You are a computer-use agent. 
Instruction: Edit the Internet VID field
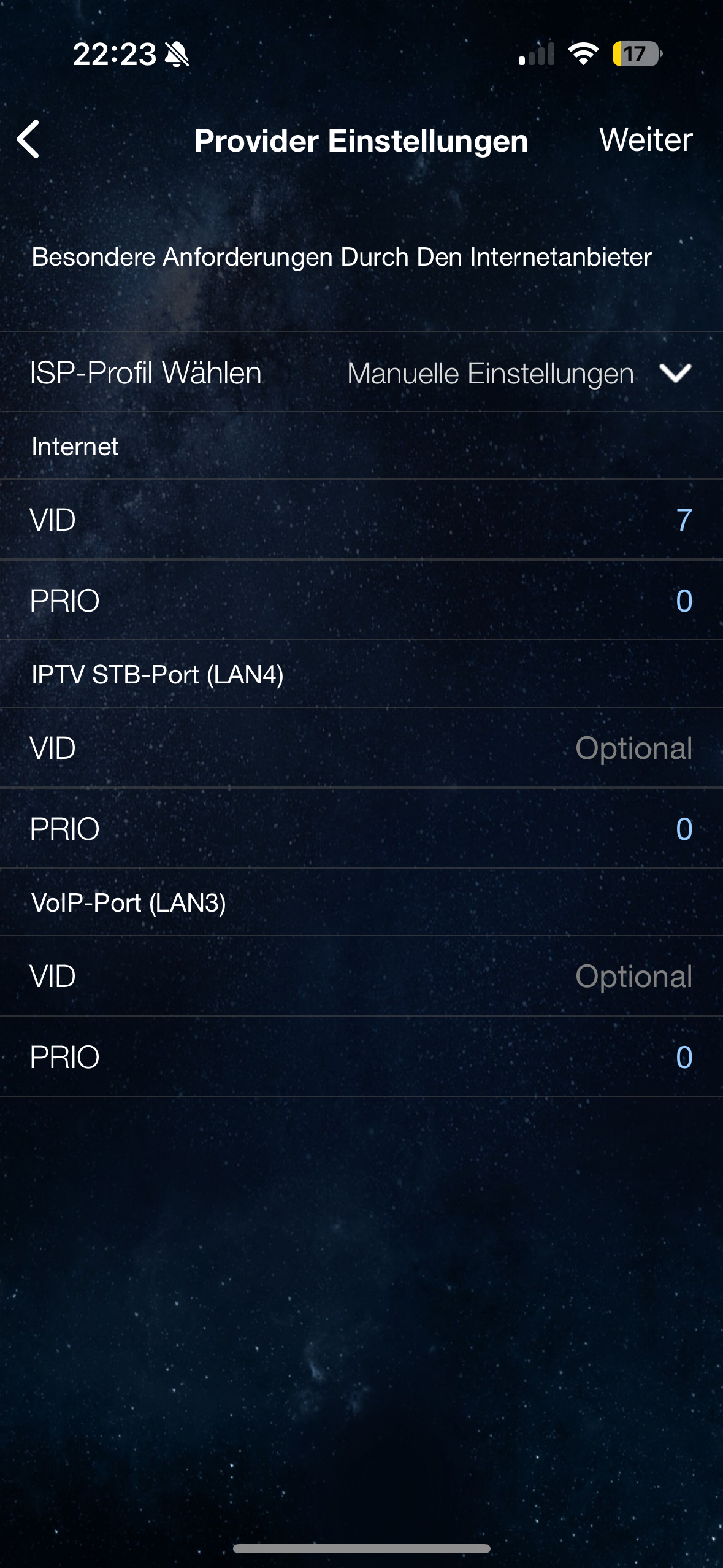tap(361, 520)
